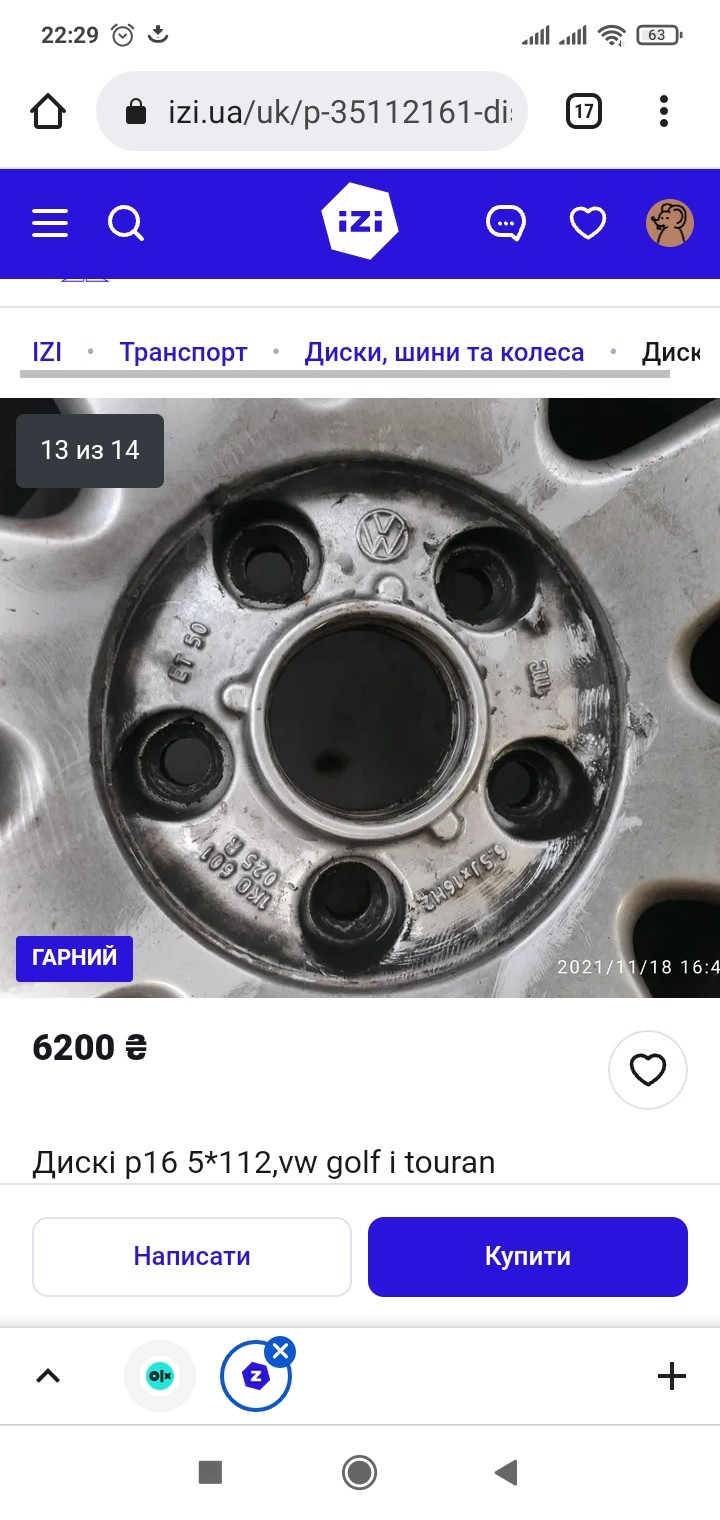The image size is (720, 1520).
Task: Tap Написати to message the seller
Action: pos(192,1256)
